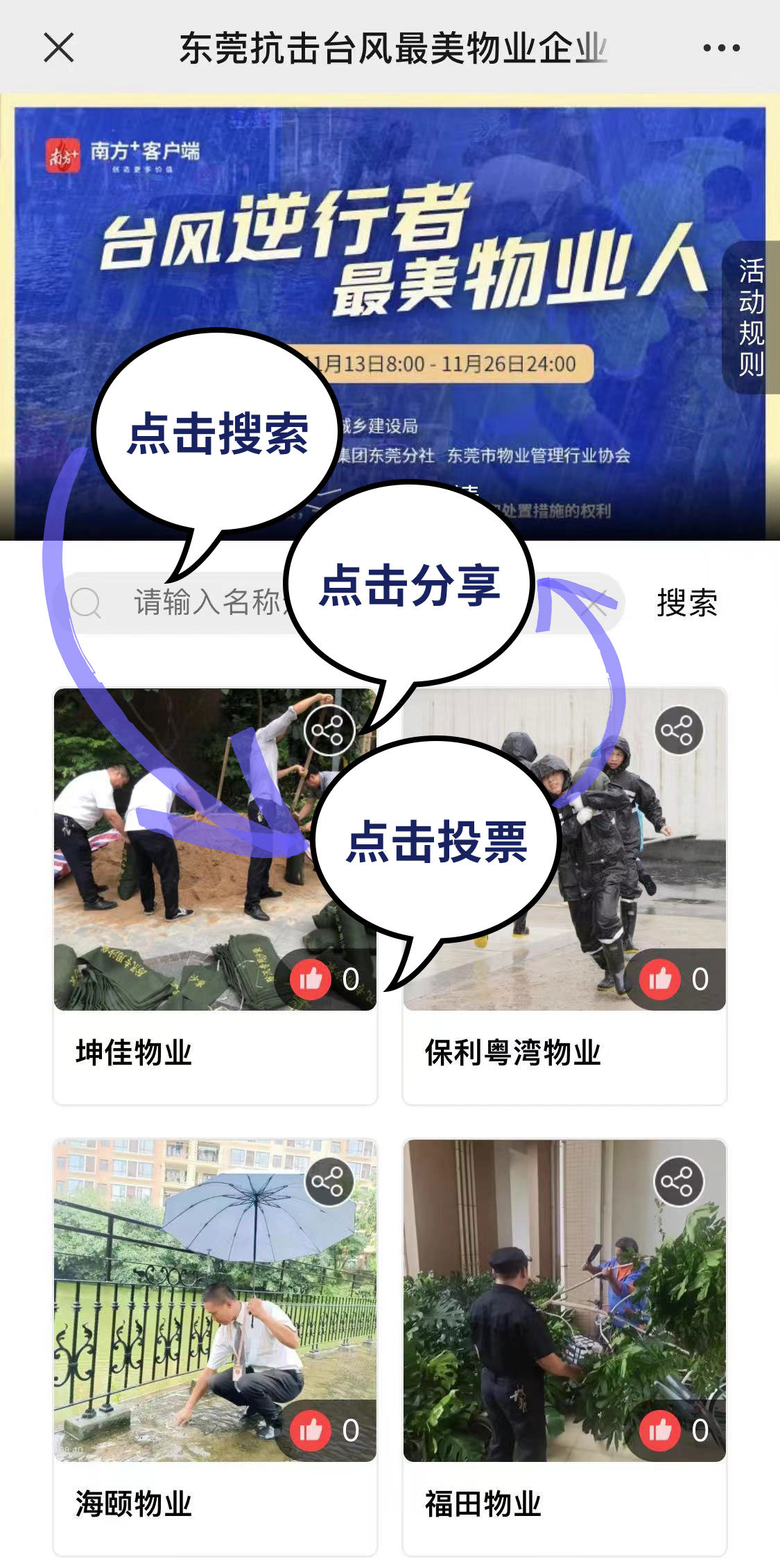Vote for 保利粤湾物业 with thumbs-up

660,979
